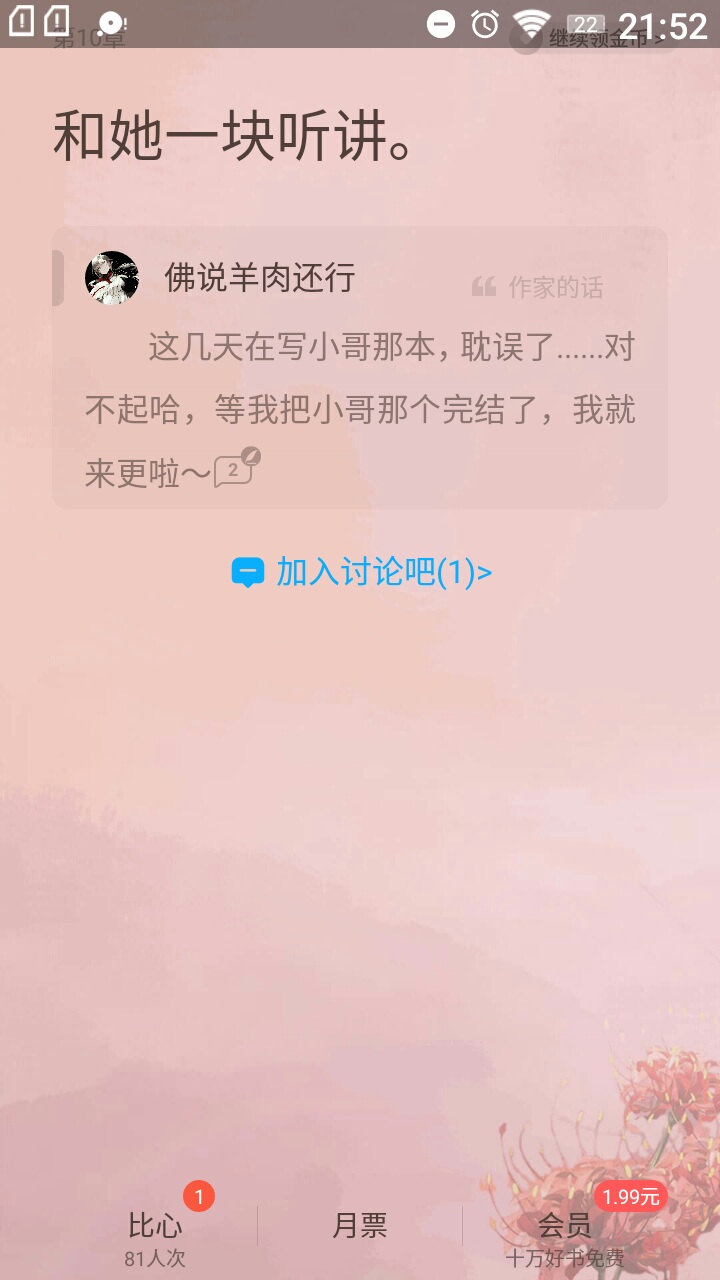Open the 加入讨论吧 discussion link
Image resolution: width=720 pixels, height=1280 pixels.
361,572
